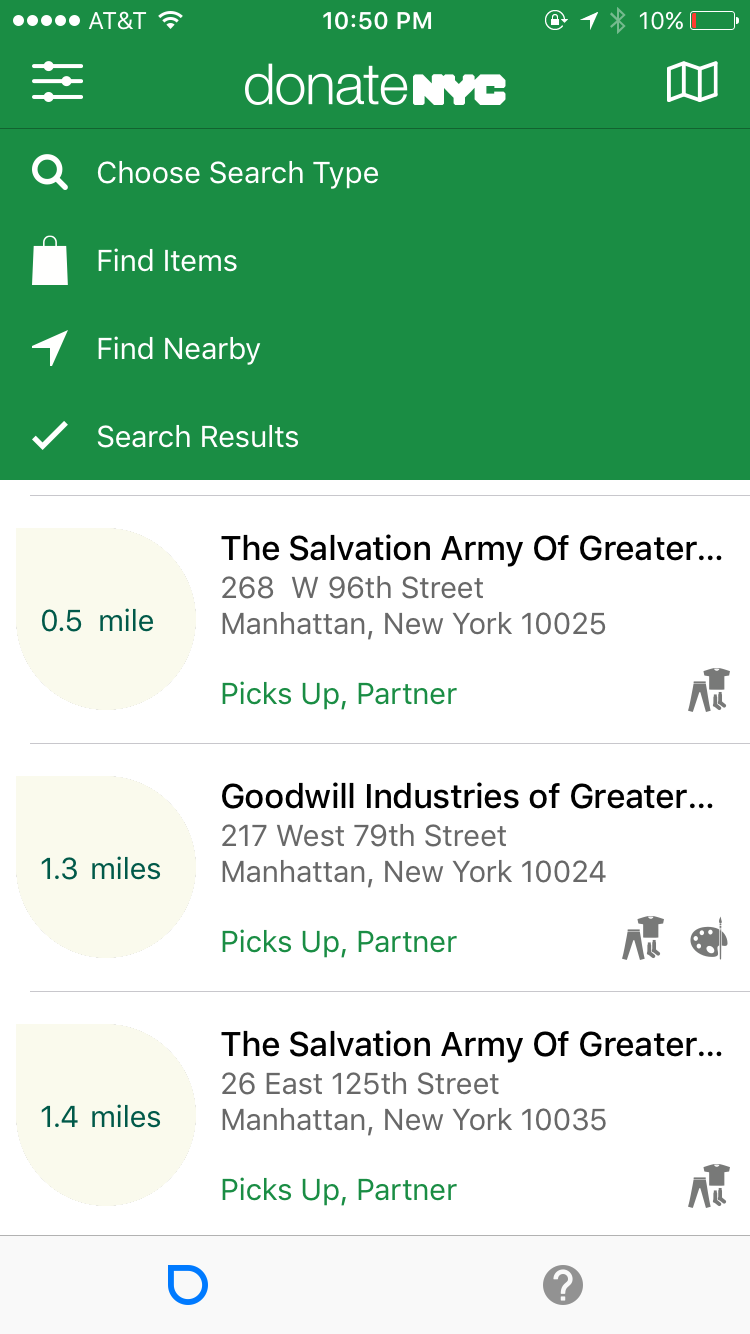Tap the blue home tab icon
The height and width of the screenshot is (1334, 750).
(188, 1285)
